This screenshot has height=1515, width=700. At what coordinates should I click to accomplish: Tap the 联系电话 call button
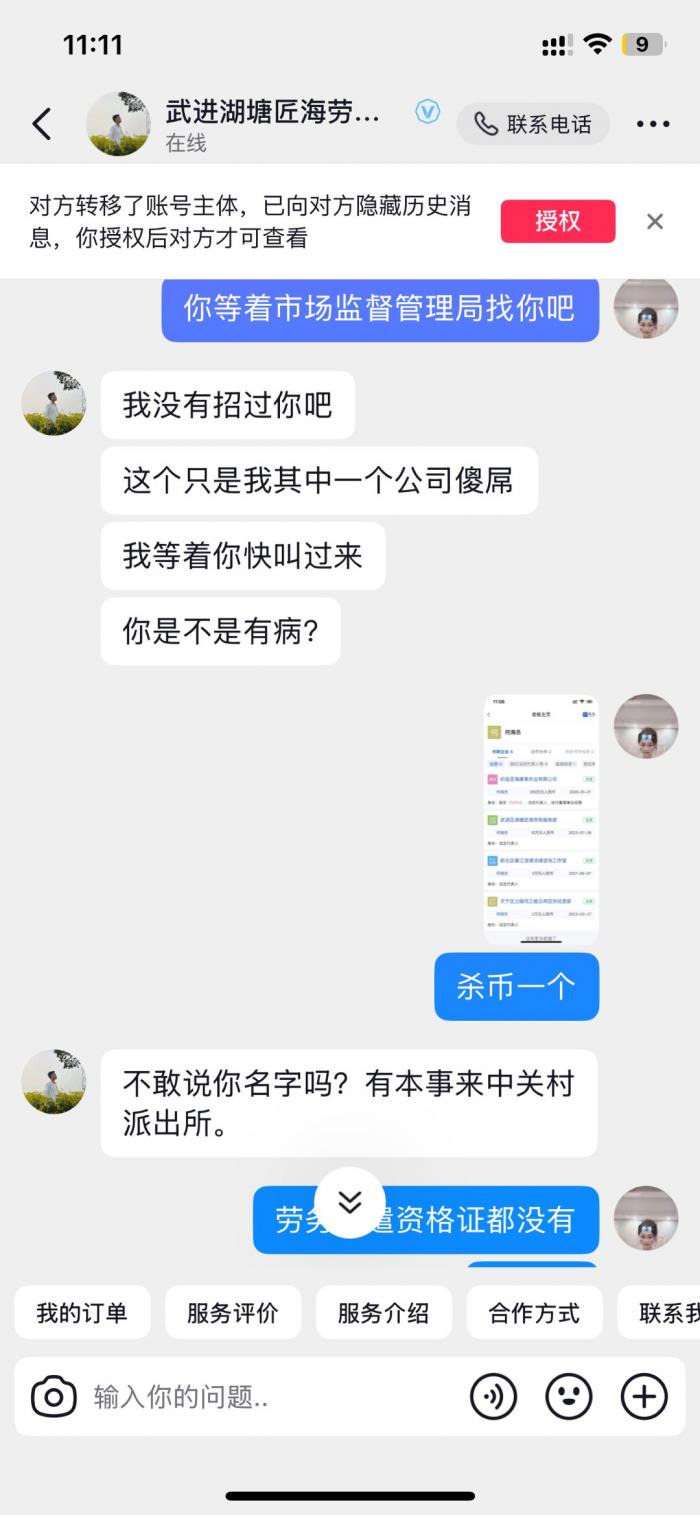coord(533,124)
